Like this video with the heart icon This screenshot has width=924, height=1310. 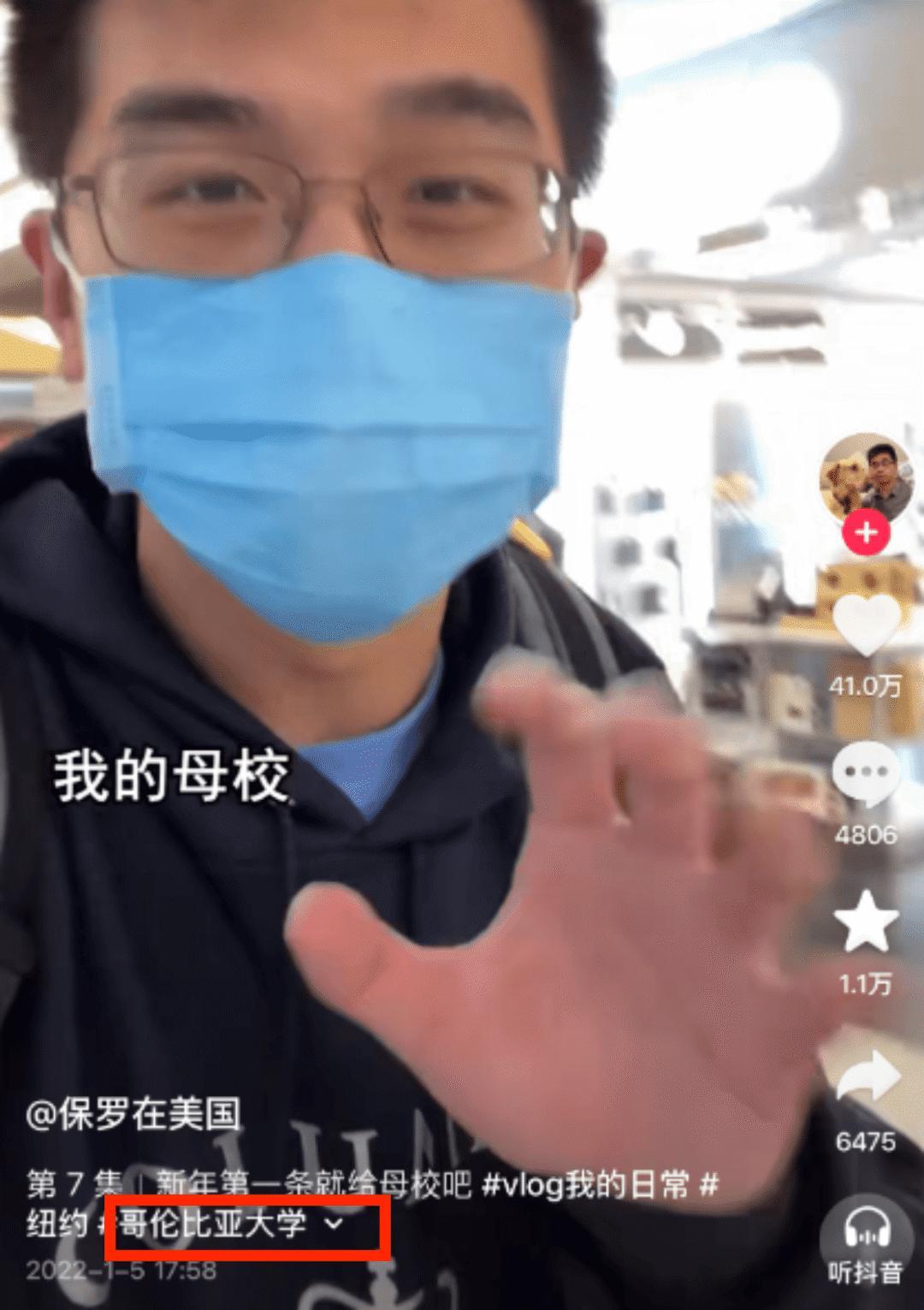click(866, 626)
